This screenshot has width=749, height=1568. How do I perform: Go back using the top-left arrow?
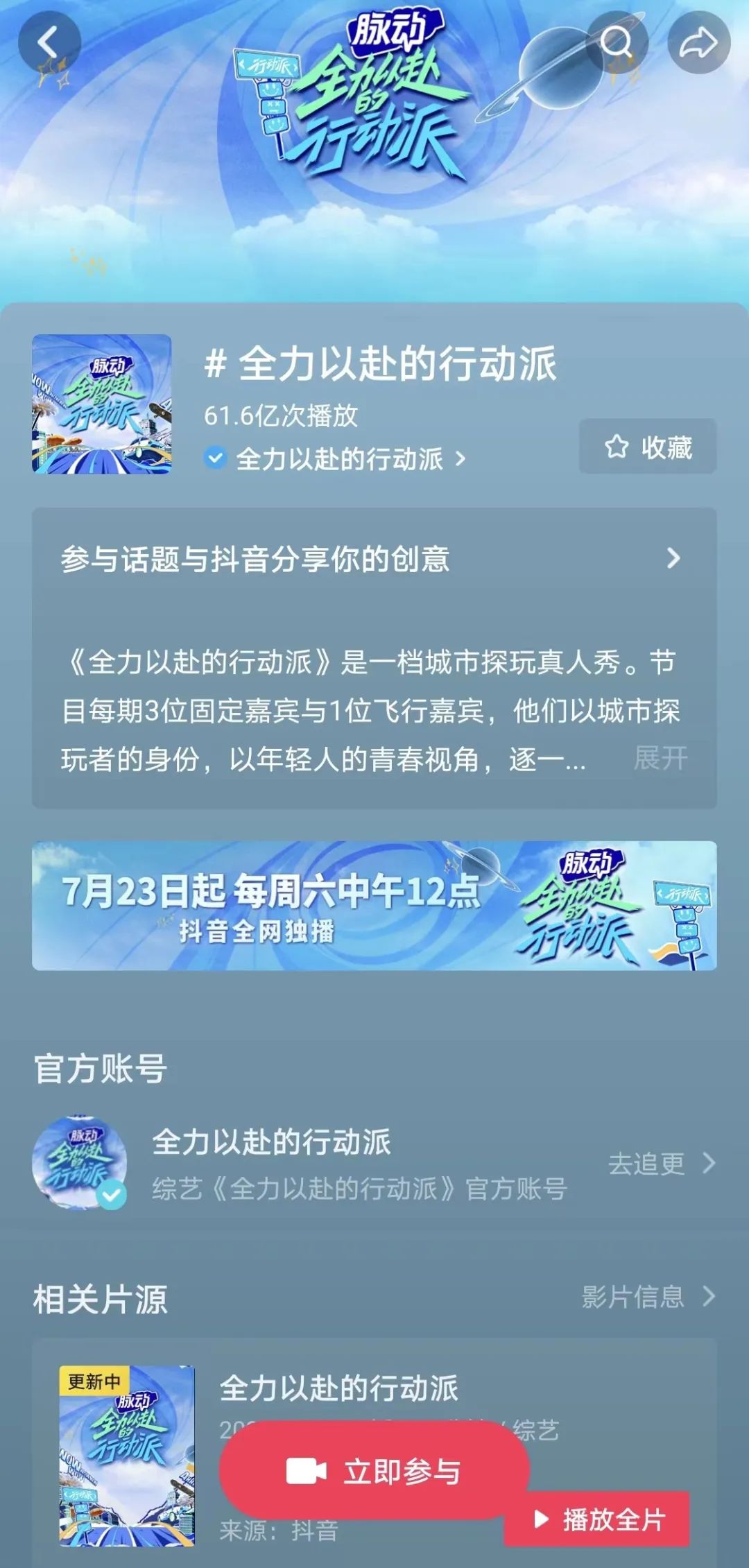49,42
